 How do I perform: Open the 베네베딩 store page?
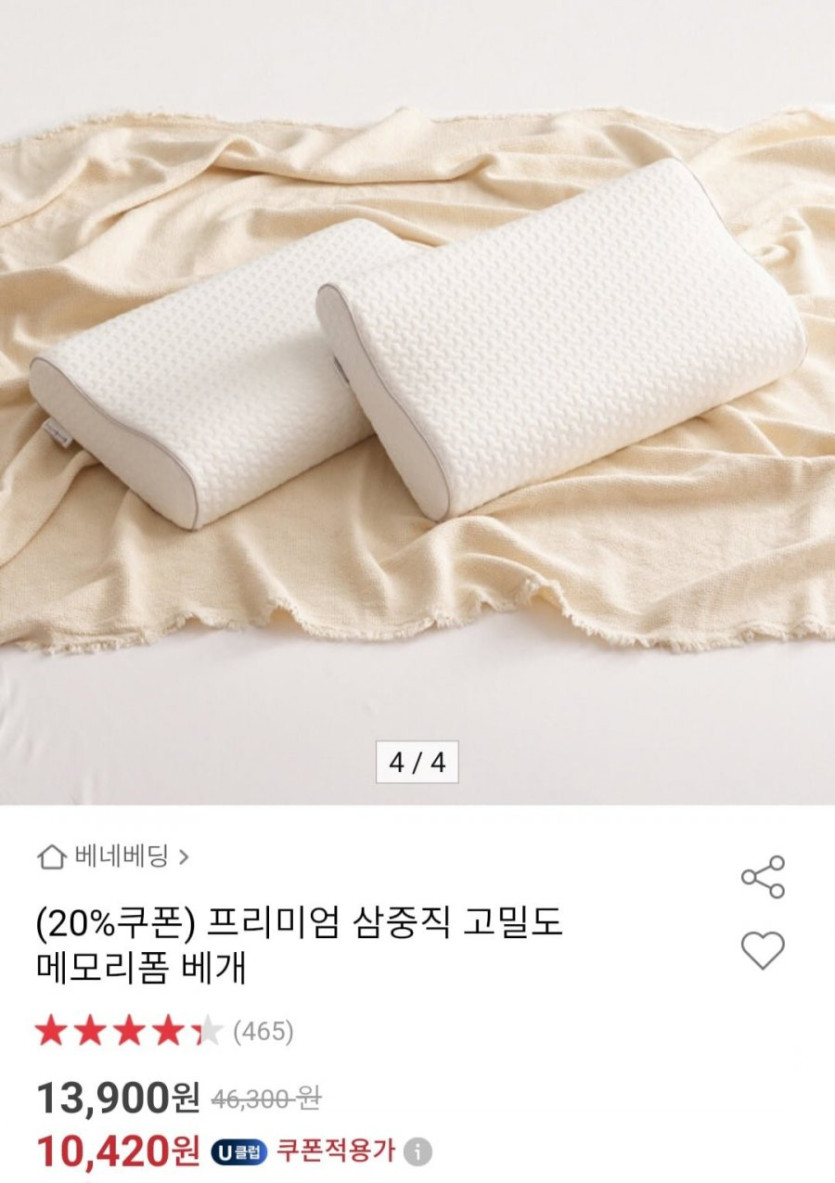113,857
